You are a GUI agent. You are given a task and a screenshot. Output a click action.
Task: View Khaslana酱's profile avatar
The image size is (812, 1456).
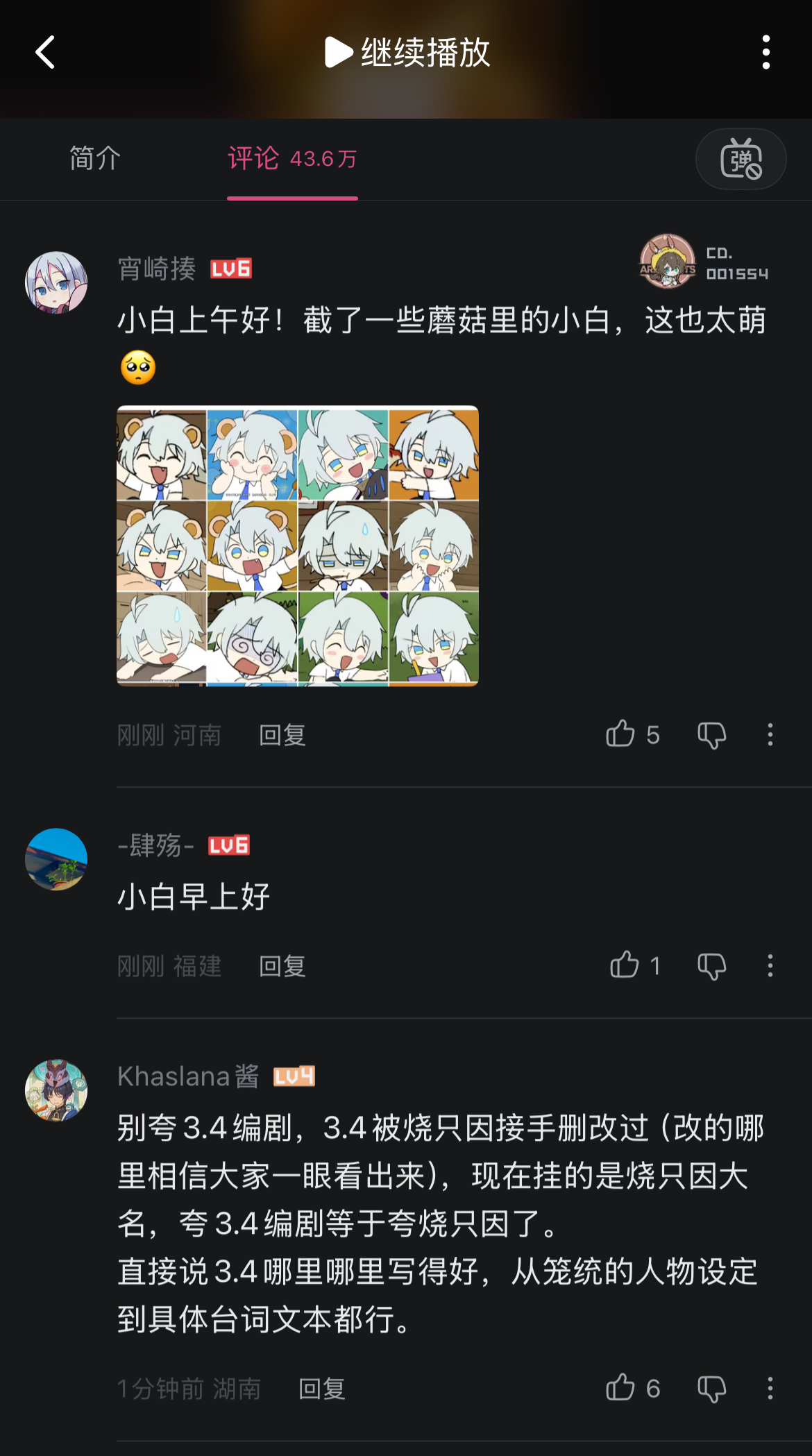(56, 1090)
